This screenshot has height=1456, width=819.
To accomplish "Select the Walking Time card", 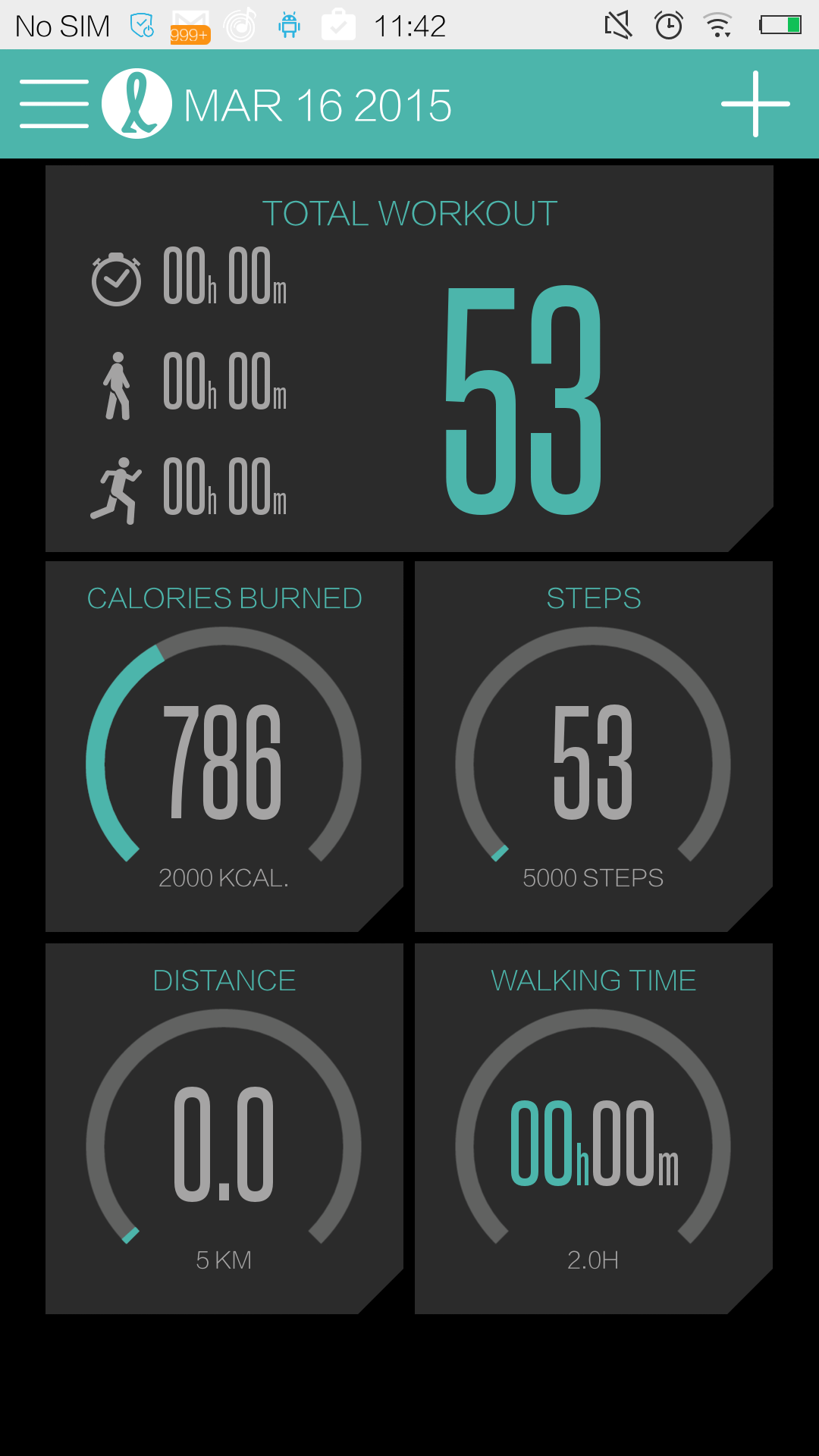I will (594, 1129).
